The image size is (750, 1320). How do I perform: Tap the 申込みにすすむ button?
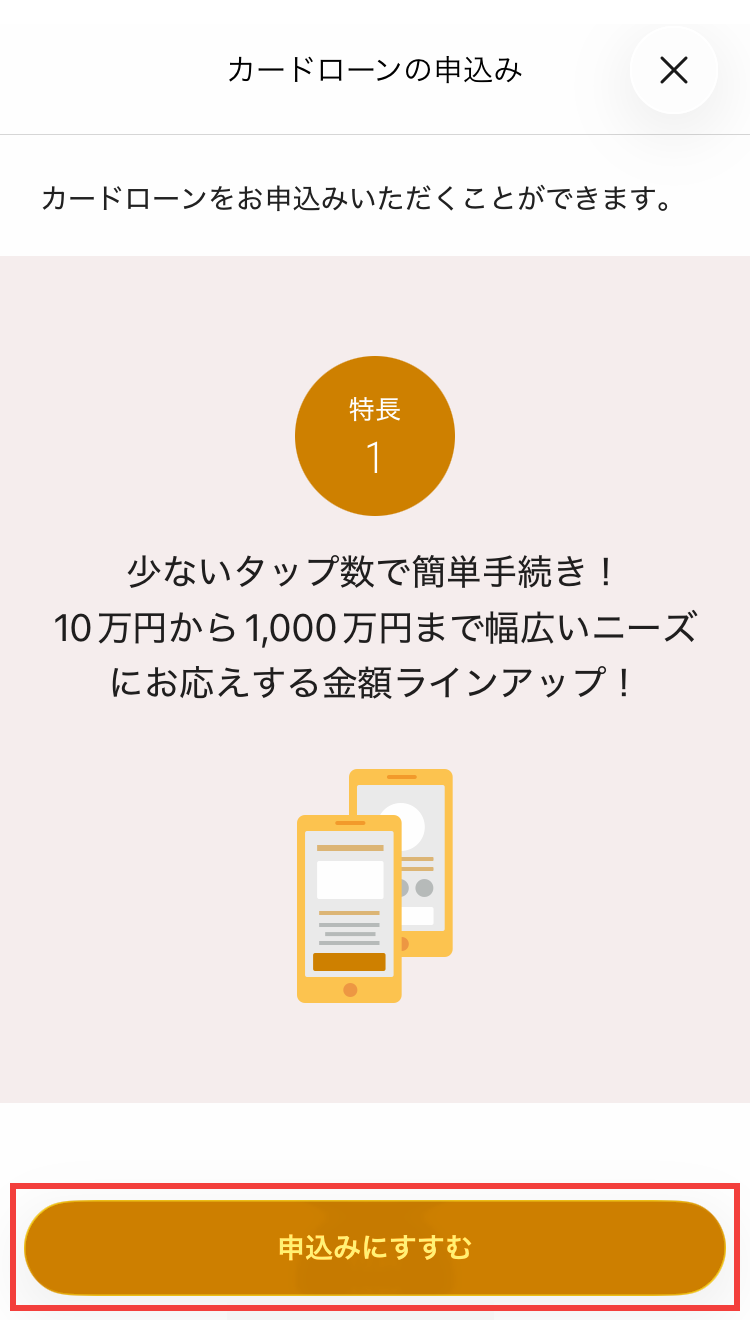tap(374, 1247)
